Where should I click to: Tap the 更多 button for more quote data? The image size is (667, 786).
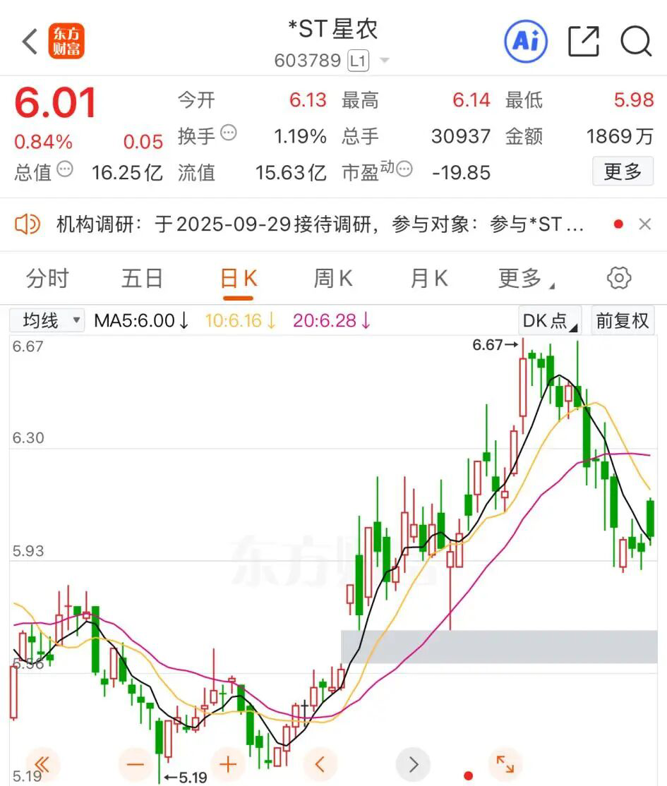pos(622,172)
